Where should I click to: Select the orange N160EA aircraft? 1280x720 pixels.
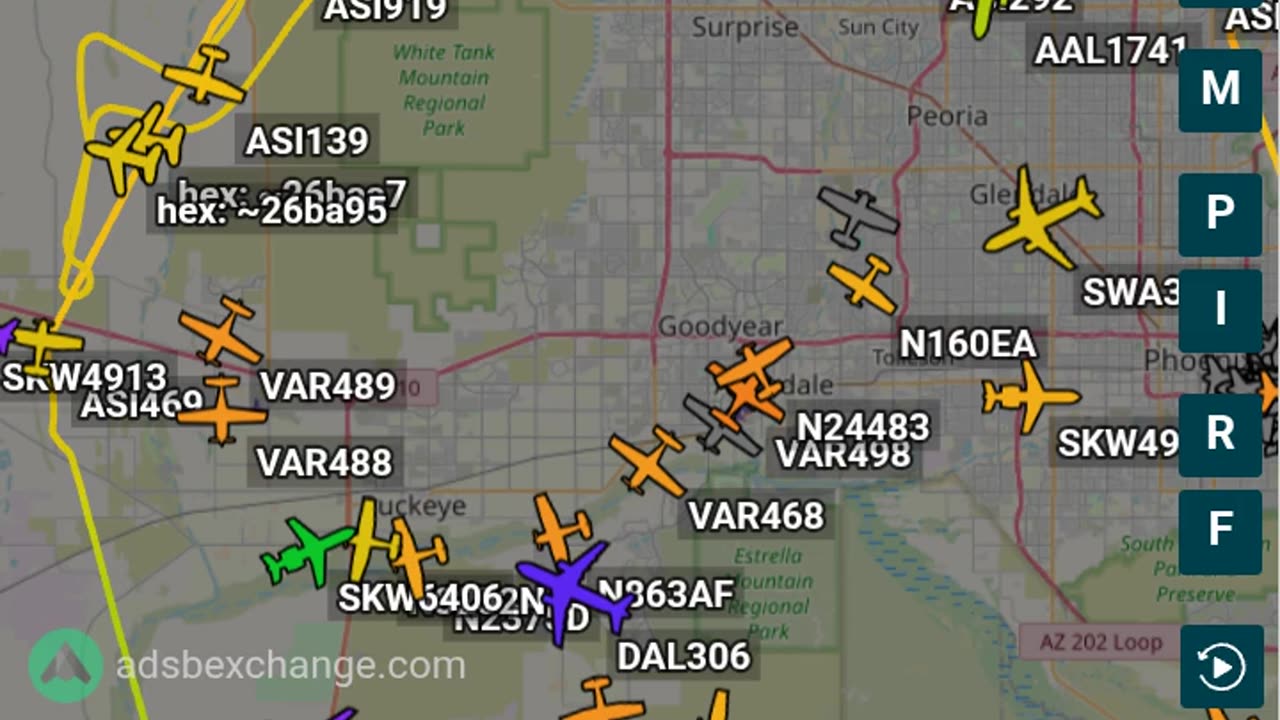click(861, 284)
